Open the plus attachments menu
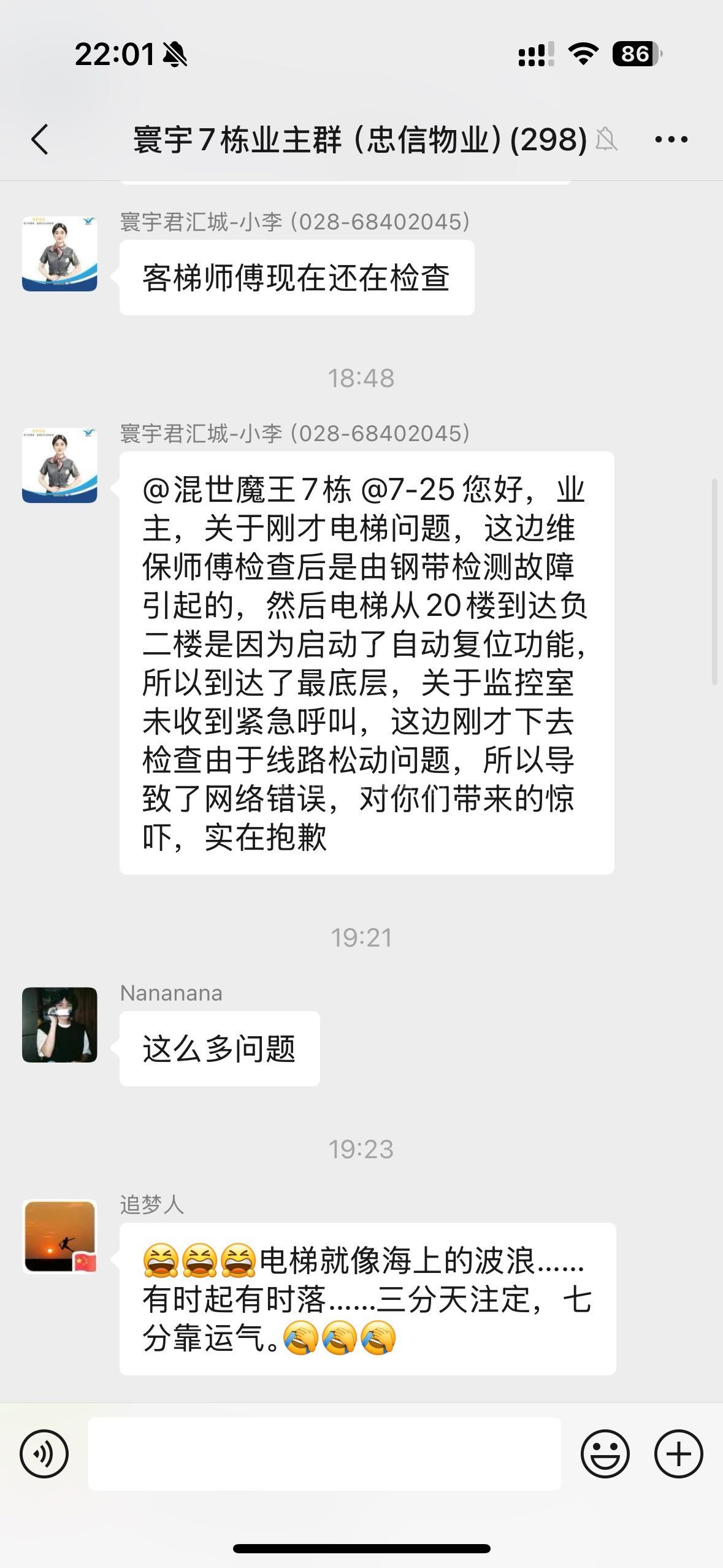The width and height of the screenshot is (723, 1568). click(x=678, y=1454)
